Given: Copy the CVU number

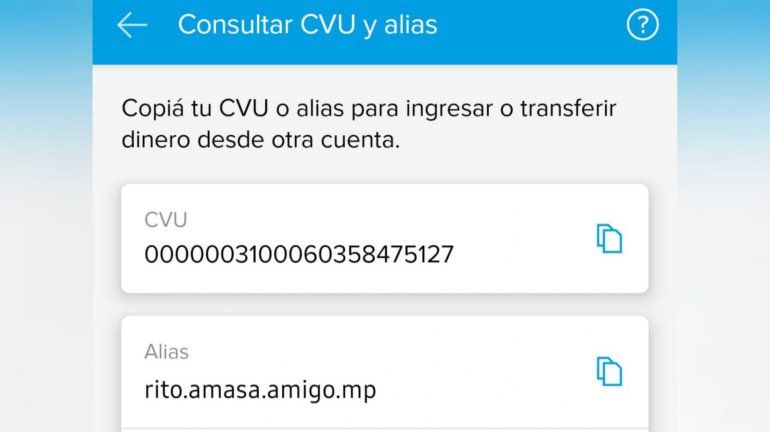Looking at the screenshot, I should [x=609, y=239].
